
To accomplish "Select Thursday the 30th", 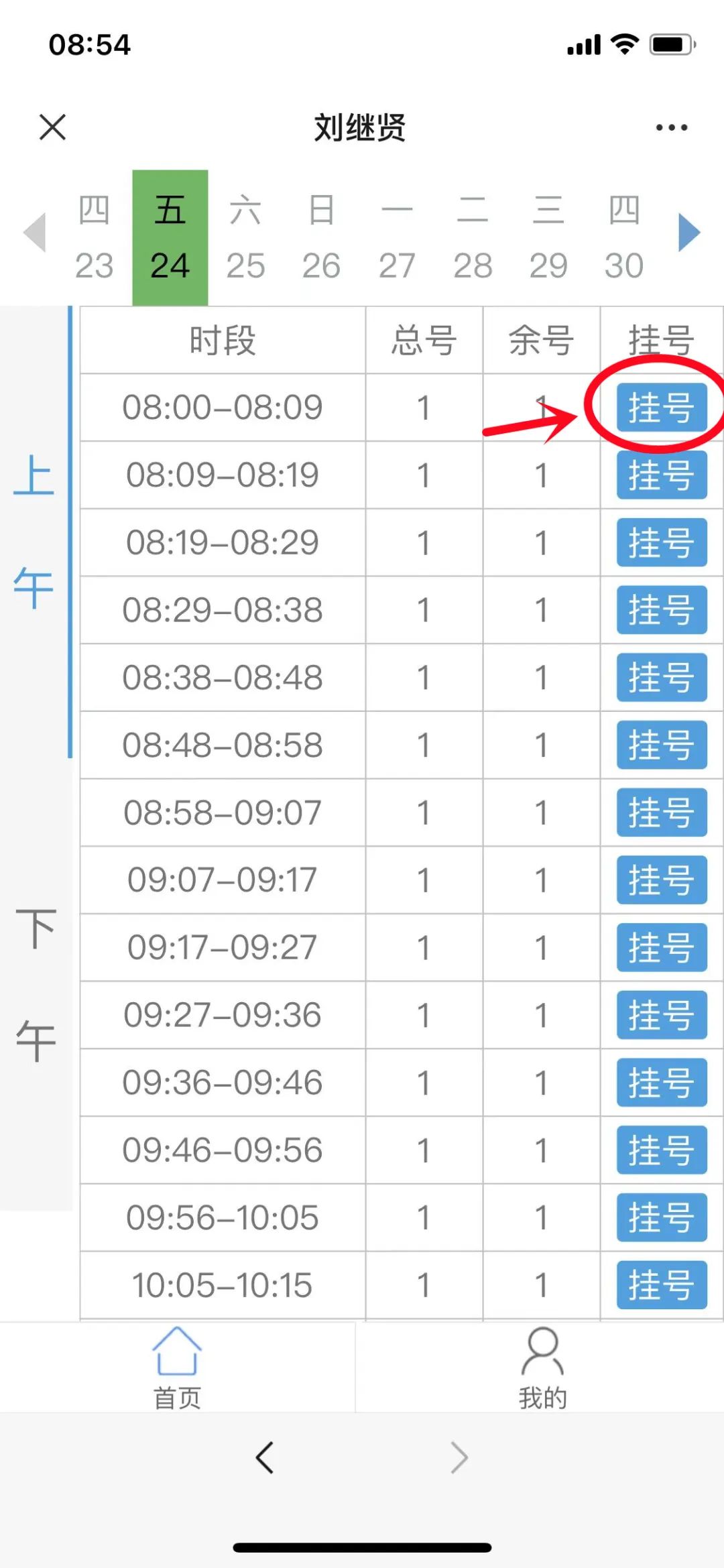I will (x=624, y=237).
